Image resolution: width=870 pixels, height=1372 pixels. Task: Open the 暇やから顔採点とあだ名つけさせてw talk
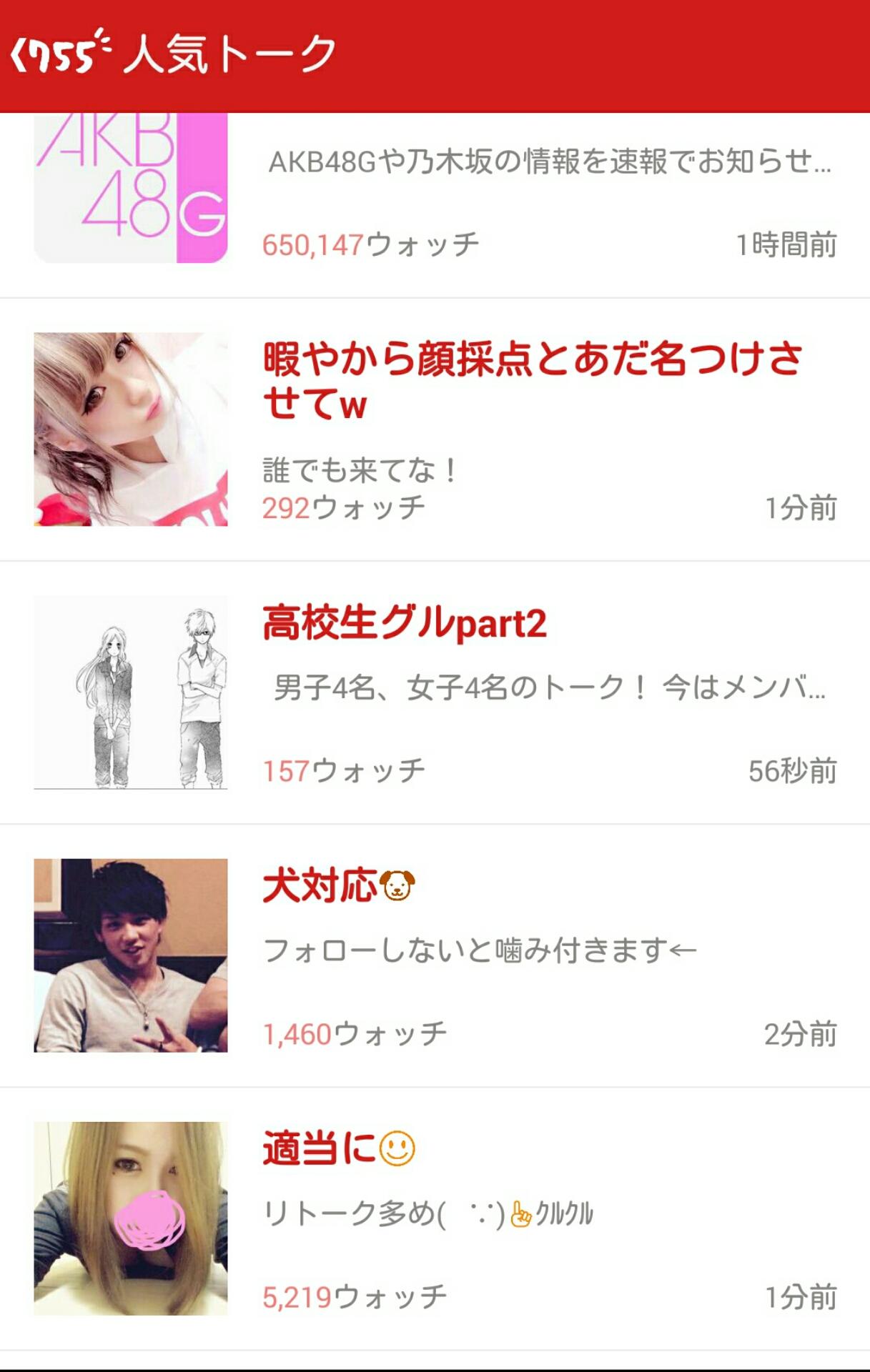click(x=532, y=379)
